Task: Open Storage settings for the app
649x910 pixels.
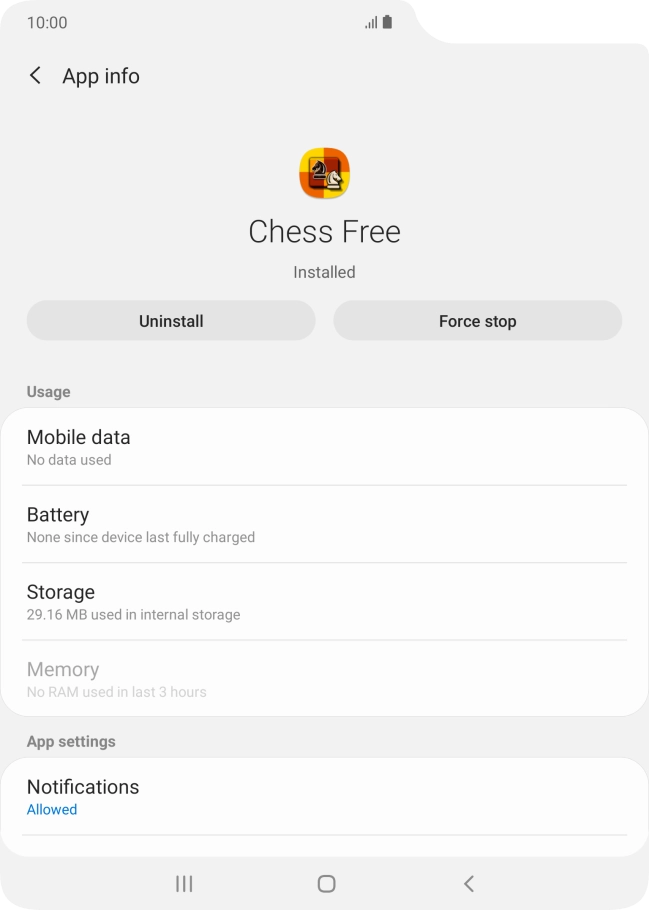Action: 324,602
